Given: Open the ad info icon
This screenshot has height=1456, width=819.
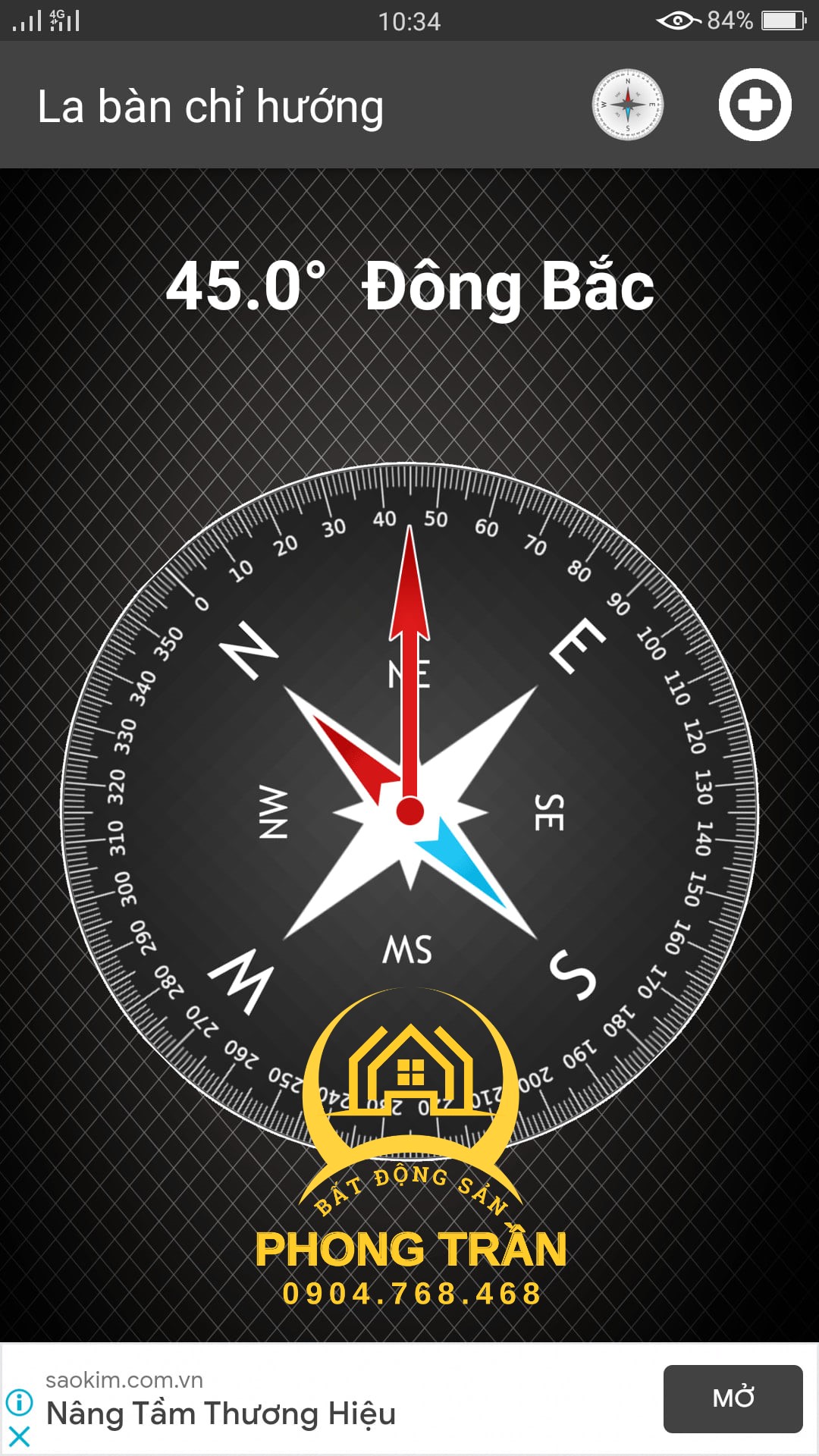Looking at the screenshot, I should coord(19,1402).
